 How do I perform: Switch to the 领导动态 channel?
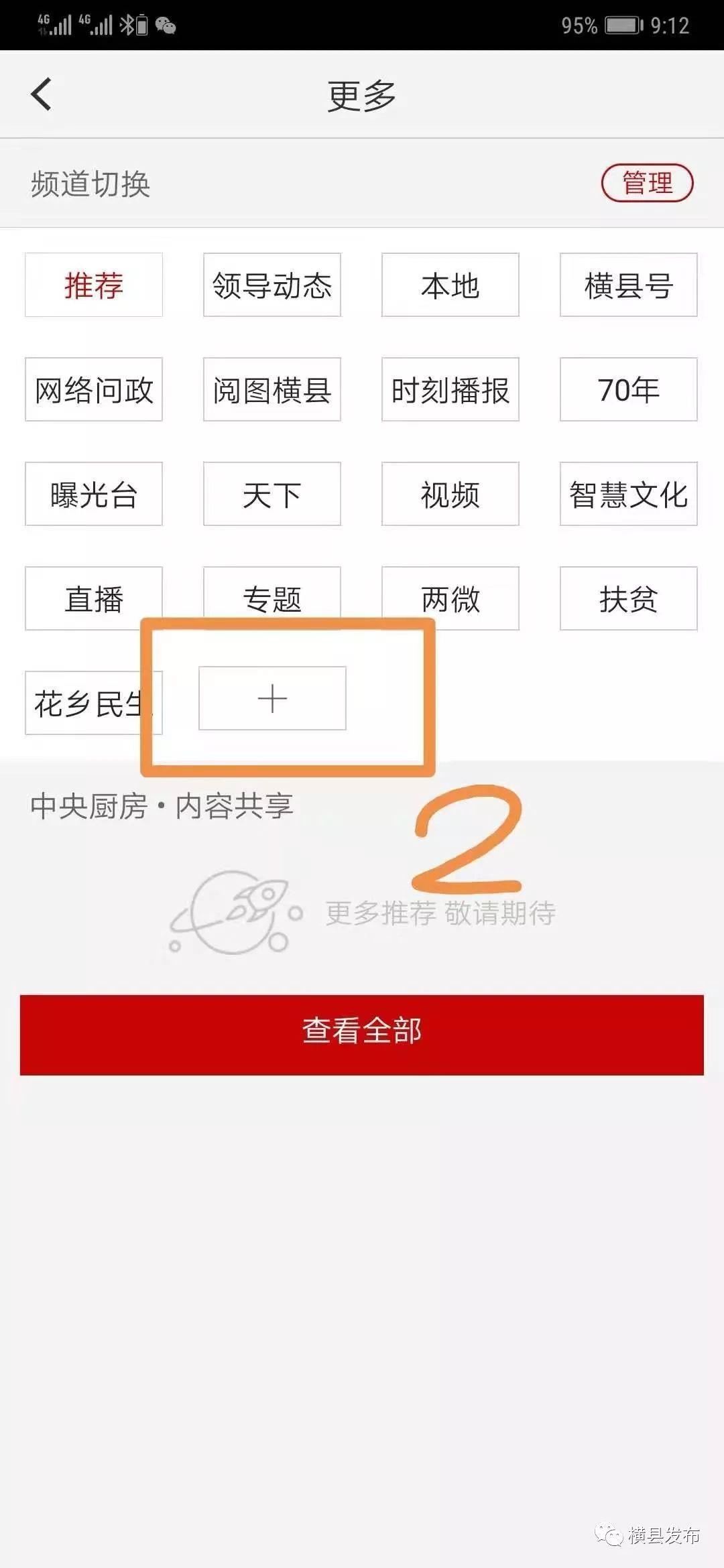coord(272,285)
